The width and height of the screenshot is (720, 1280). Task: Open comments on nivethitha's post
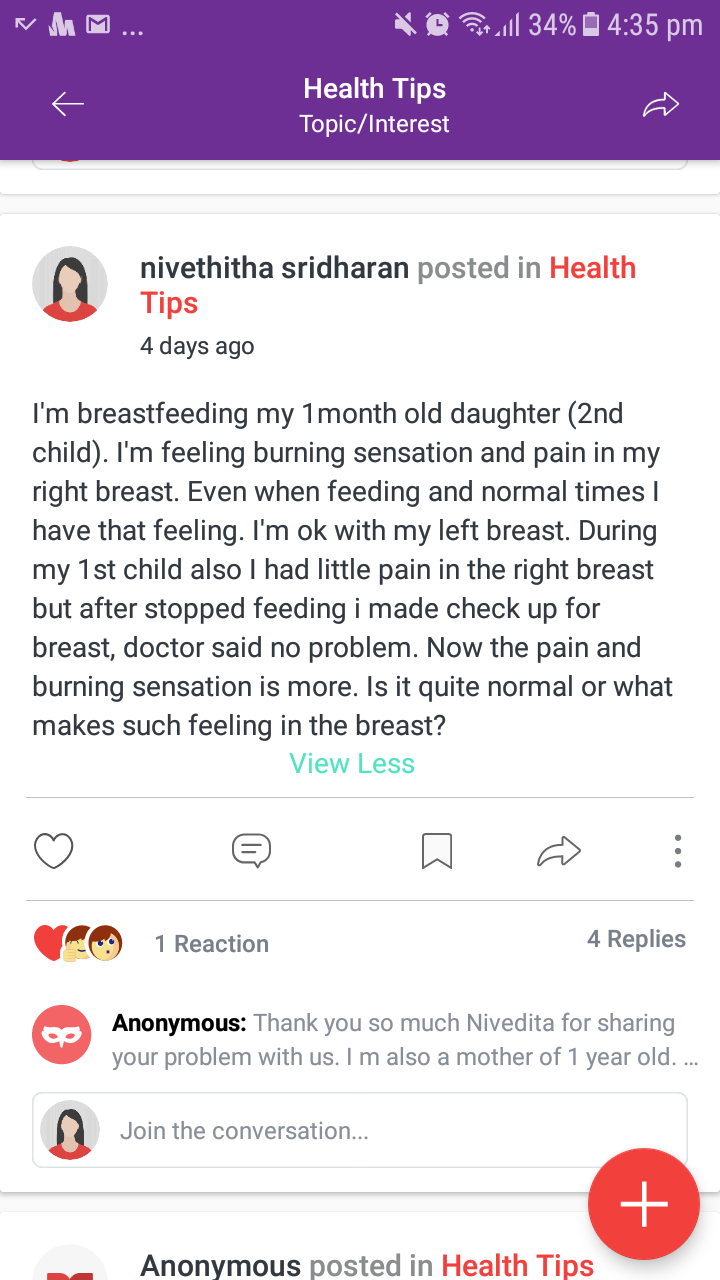(x=251, y=851)
